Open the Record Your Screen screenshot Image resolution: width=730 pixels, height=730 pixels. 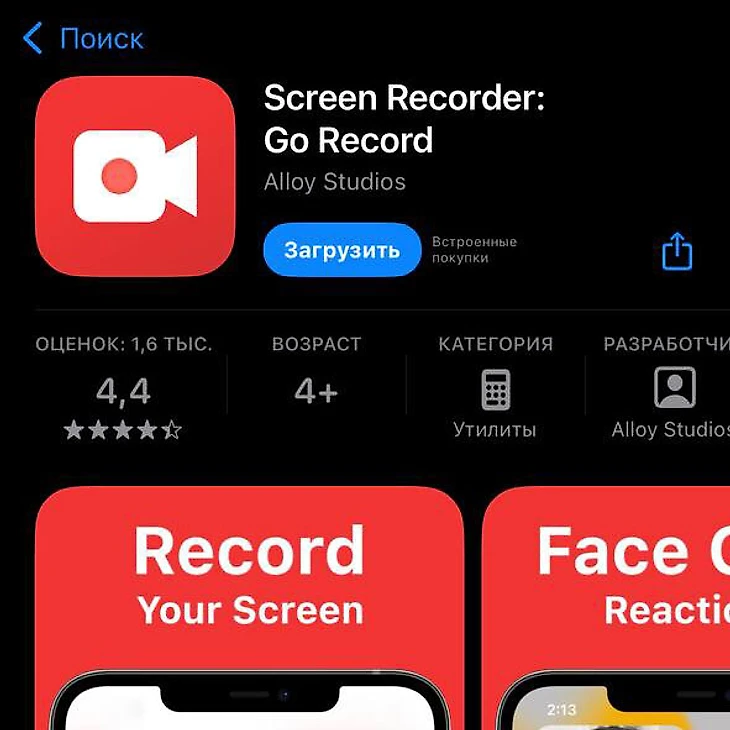(249, 607)
